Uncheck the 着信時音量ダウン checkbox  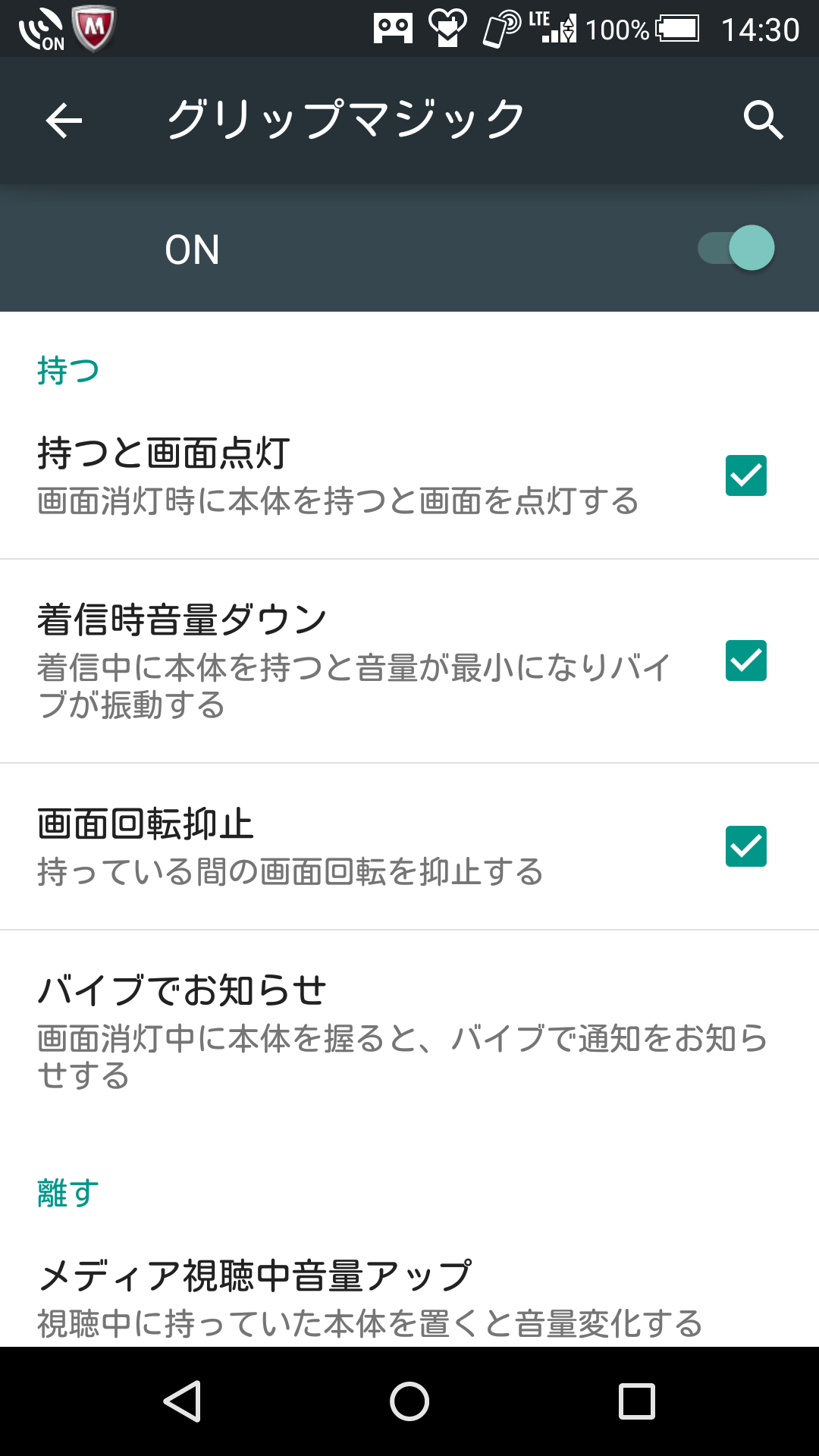click(745, 661)
